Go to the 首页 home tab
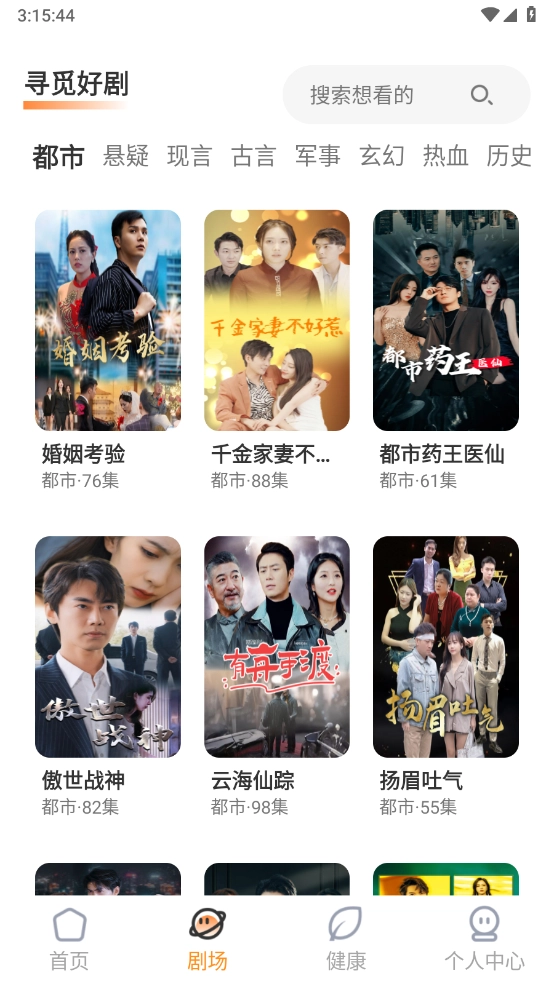The height and width of the screenshot is (984, 554). tap(69, 939)
